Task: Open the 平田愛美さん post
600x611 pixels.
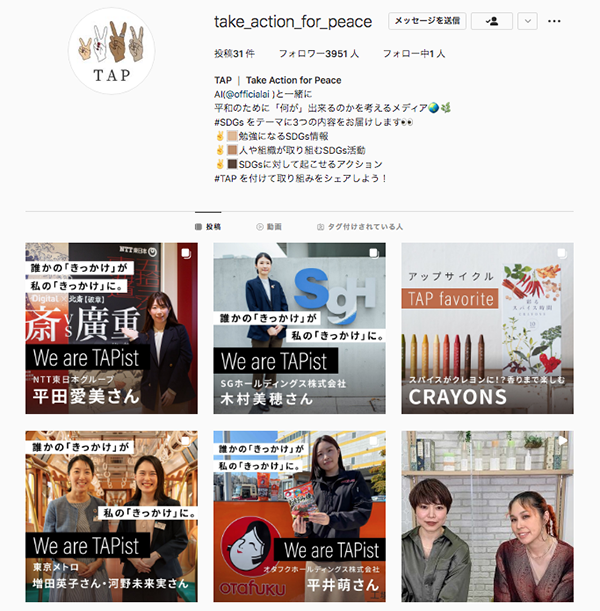Action: click(x=111, y=328)
